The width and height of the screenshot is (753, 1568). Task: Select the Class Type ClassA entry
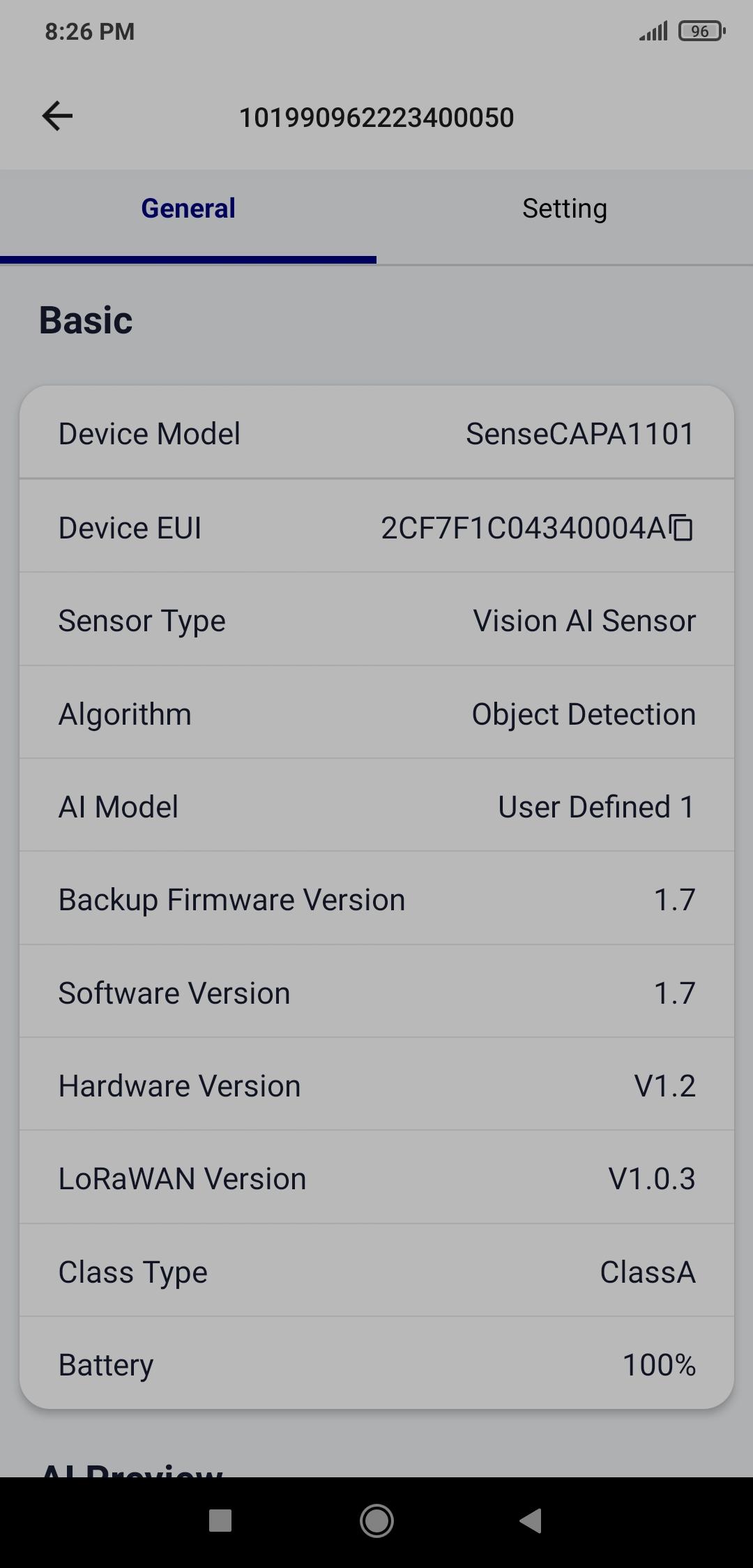376,1271
